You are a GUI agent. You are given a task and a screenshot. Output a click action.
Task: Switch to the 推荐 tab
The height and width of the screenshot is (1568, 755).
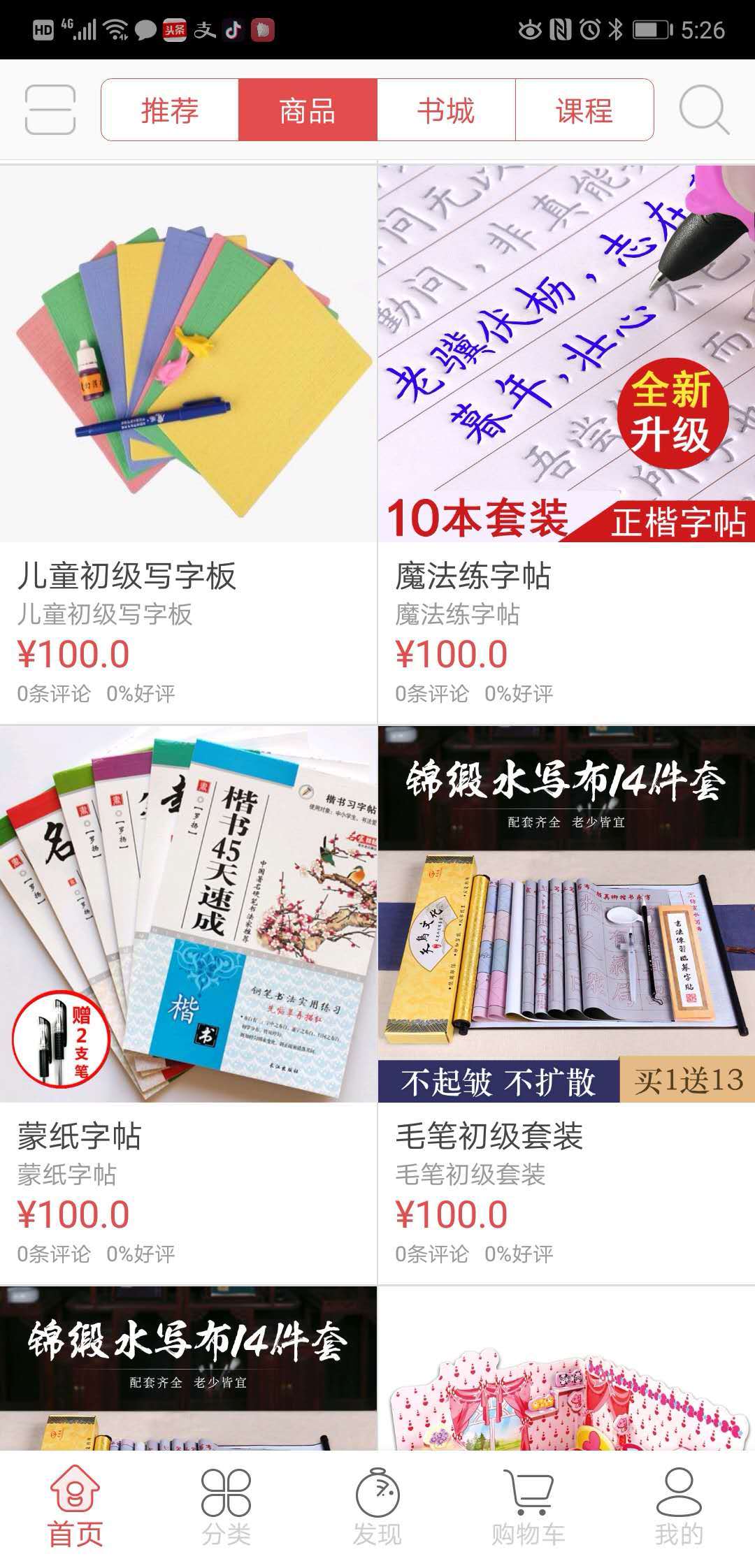pyautogui.click(x=170, y=110)
